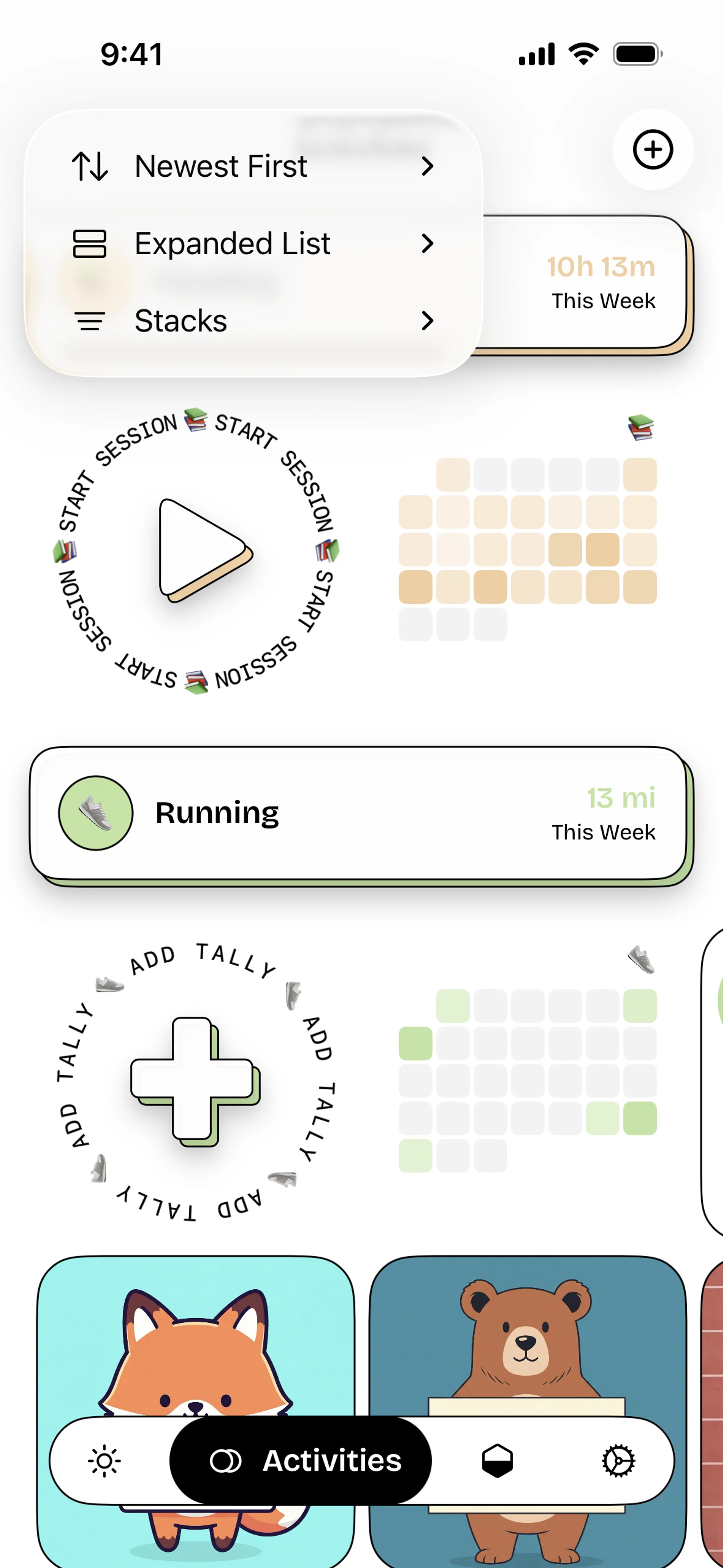The image size is (723, 1568).
Task: Open the Newest First sort option
Action: [253, 166]
